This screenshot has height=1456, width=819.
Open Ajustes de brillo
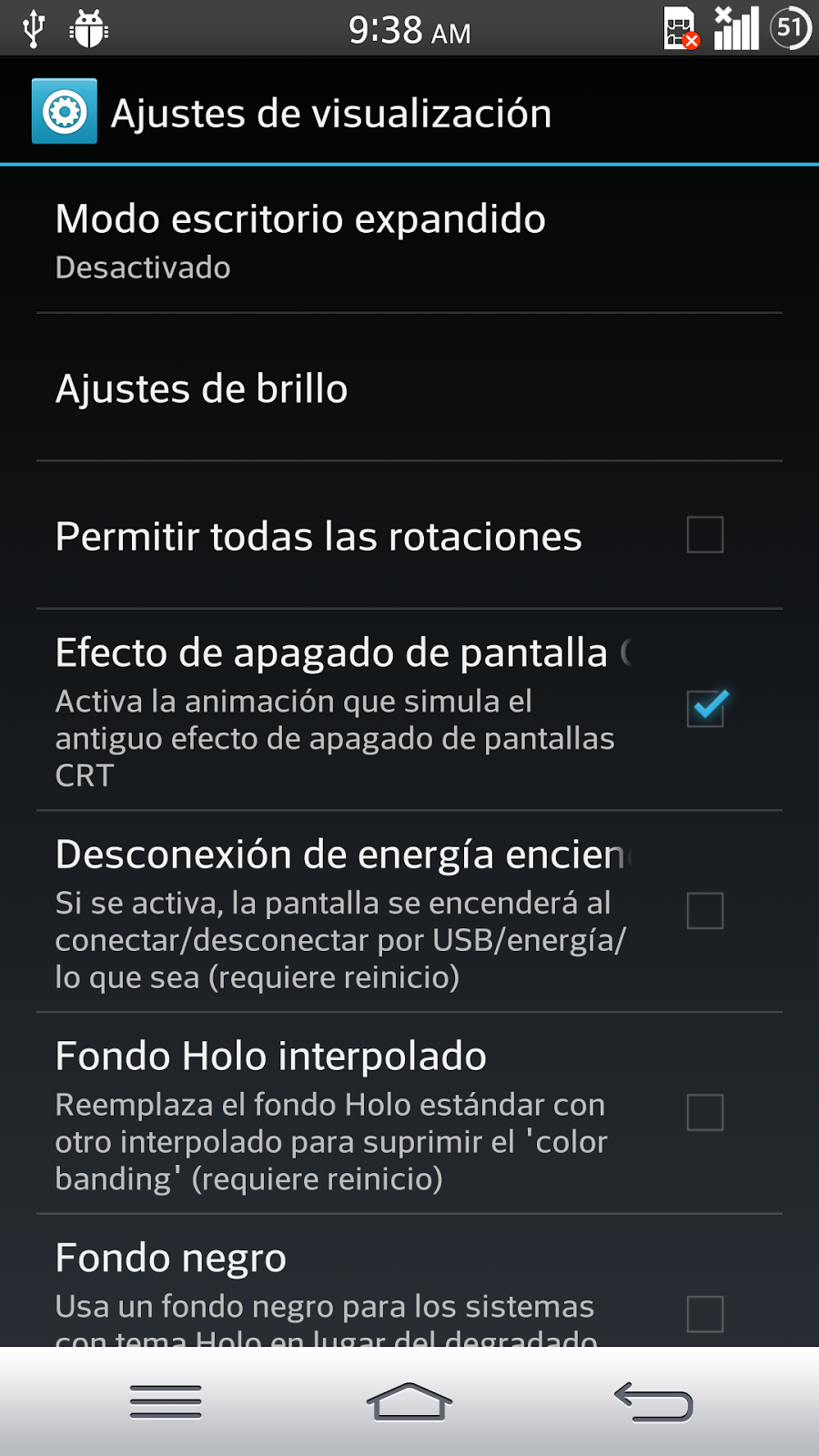[x=202, y=389]
